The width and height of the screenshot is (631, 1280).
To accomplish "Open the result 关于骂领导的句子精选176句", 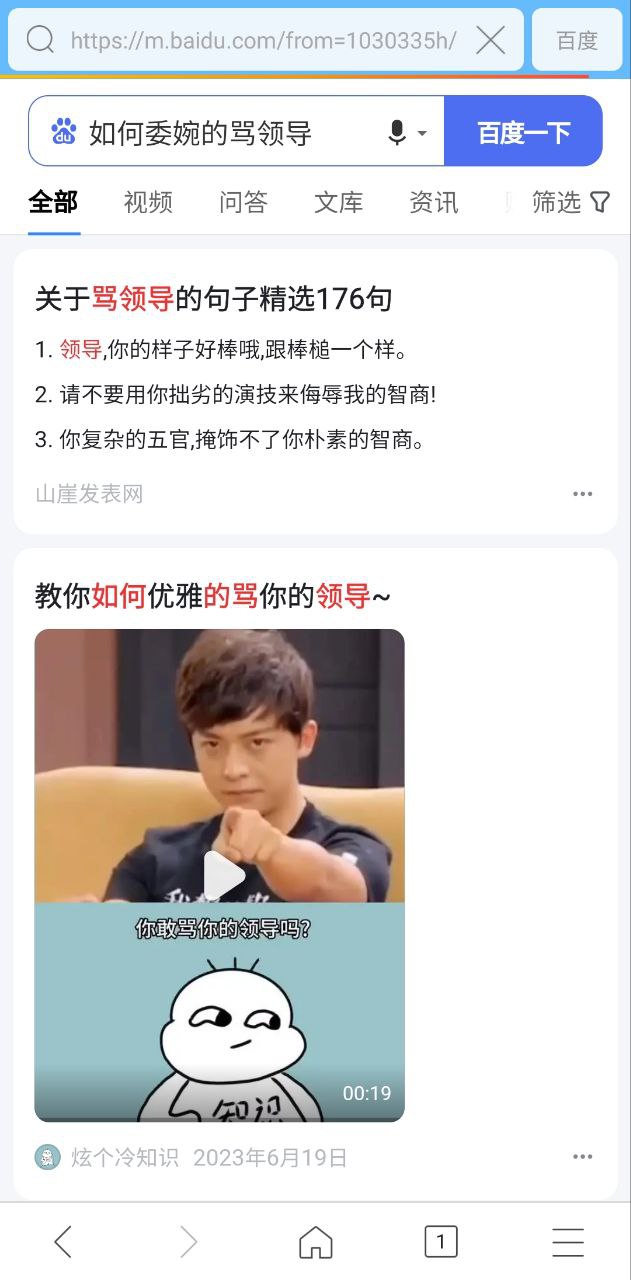I will (213, 298).
